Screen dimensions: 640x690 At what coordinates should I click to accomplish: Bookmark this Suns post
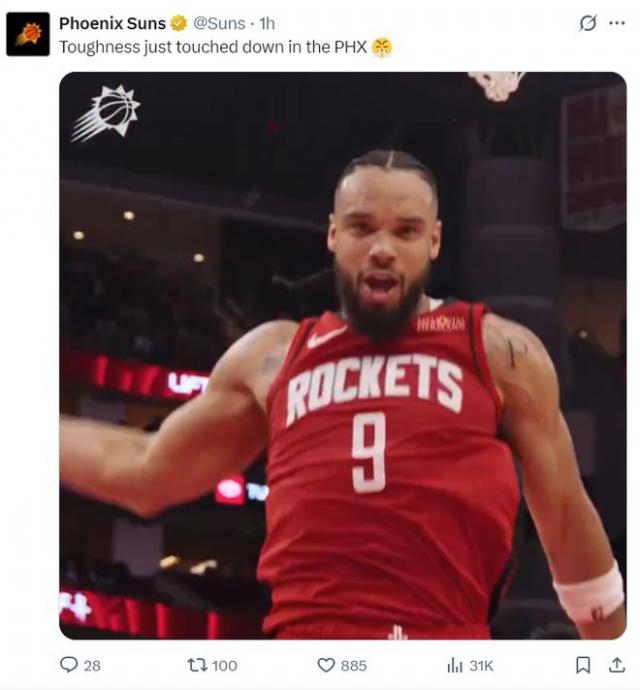tap(584, 665)
